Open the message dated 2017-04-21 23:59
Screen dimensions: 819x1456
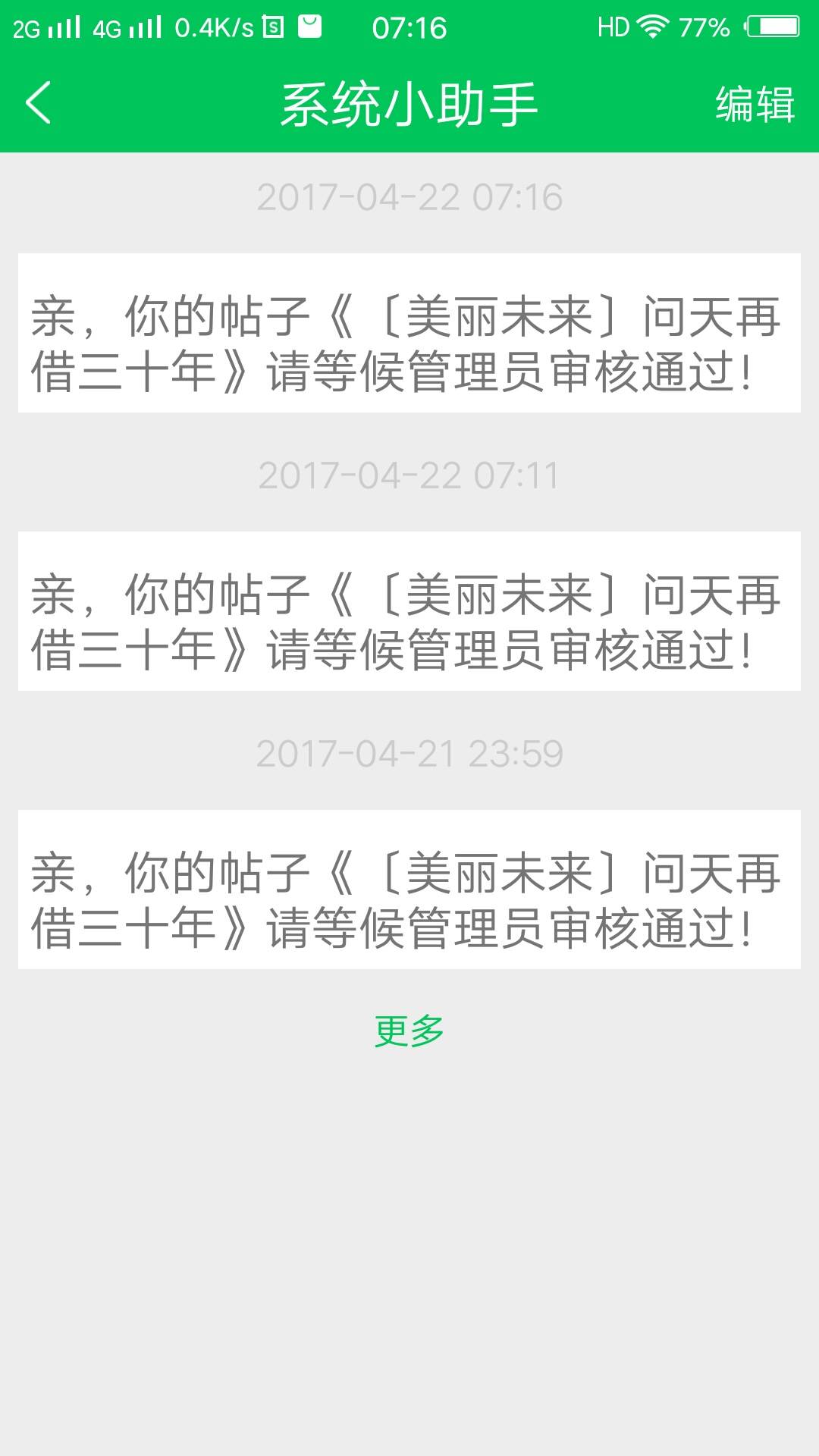pos(409,890)
